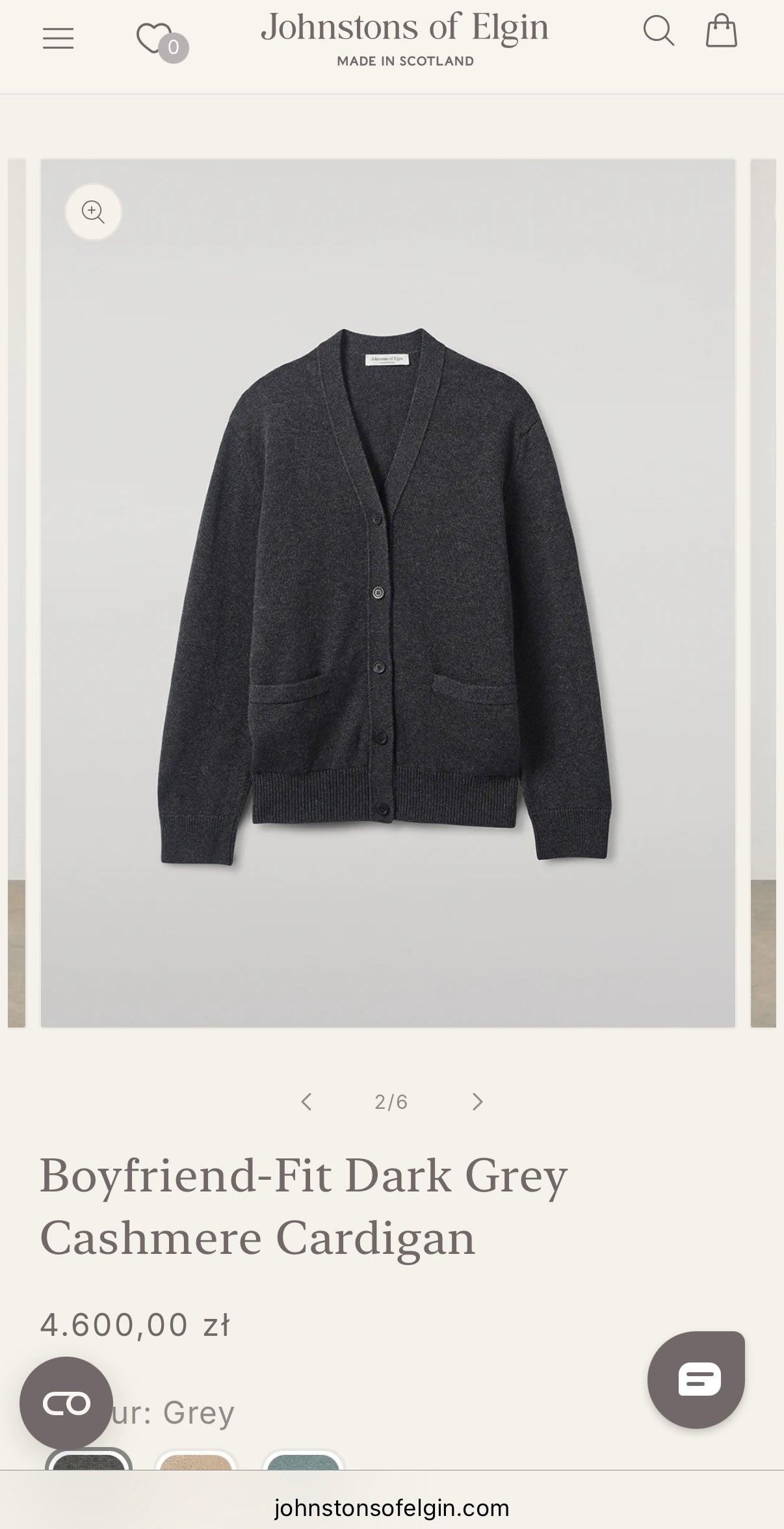Zoom into the cardigan image
This screenshot has width=784, height=1529.
(x=93, y=212)
